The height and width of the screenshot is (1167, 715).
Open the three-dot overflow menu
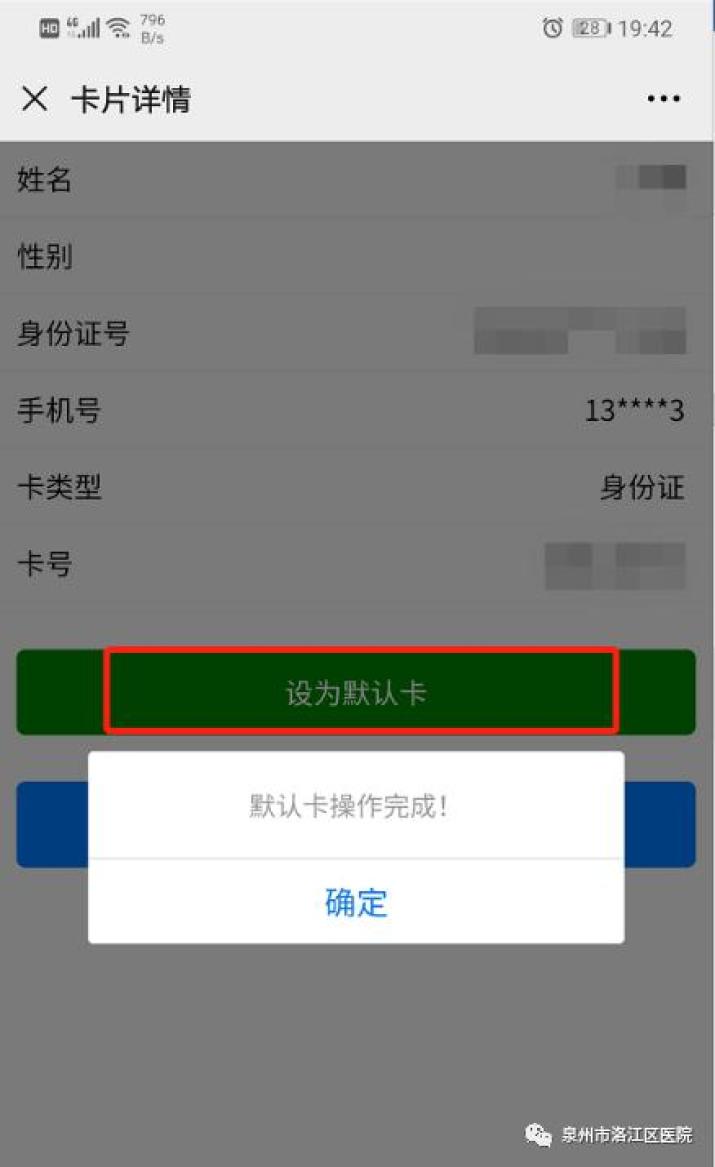click(x=663, y=98)
